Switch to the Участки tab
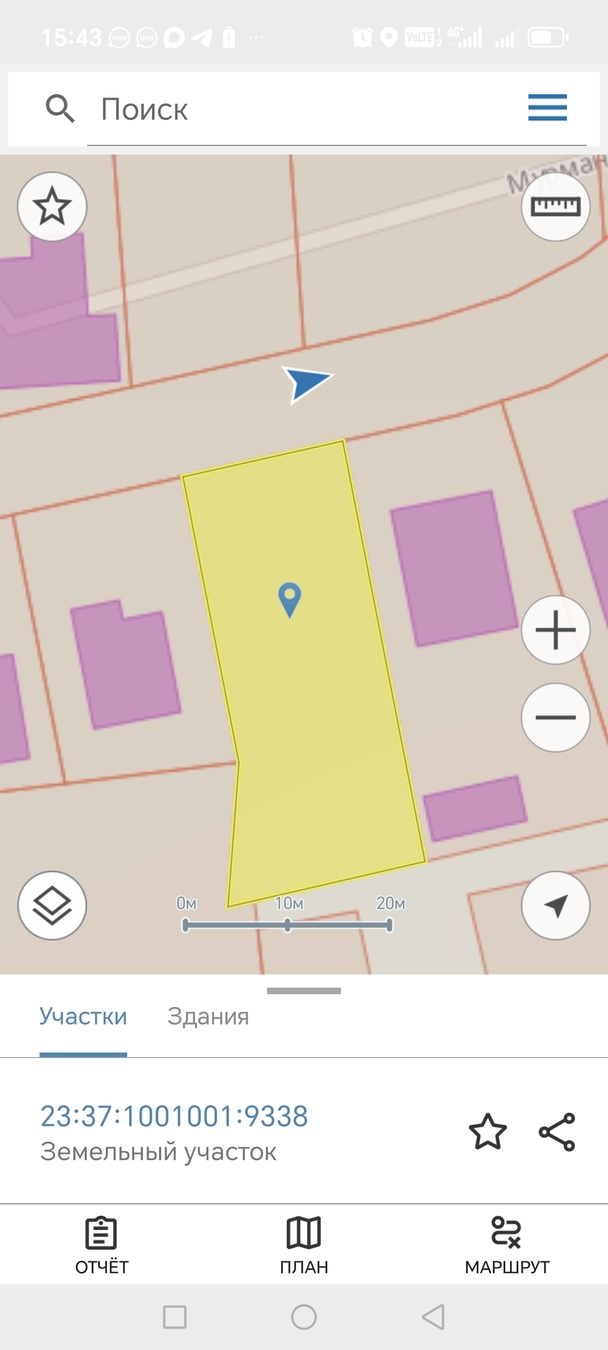Image resolution: width=608 pixels, height=1350 pixels. (x=83, y=1017)
